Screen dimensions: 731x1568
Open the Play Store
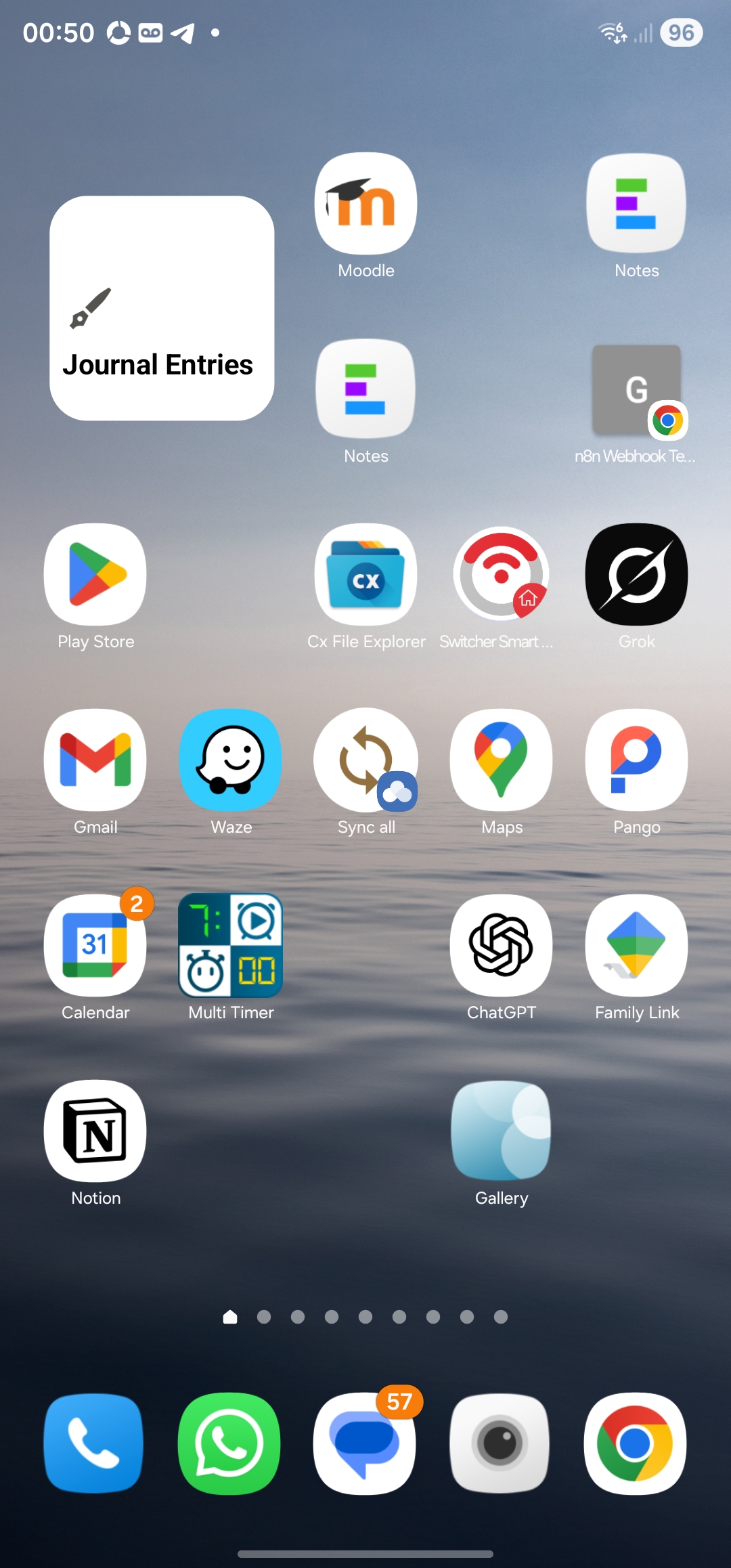pyautogui.click(x=95, y=575)
